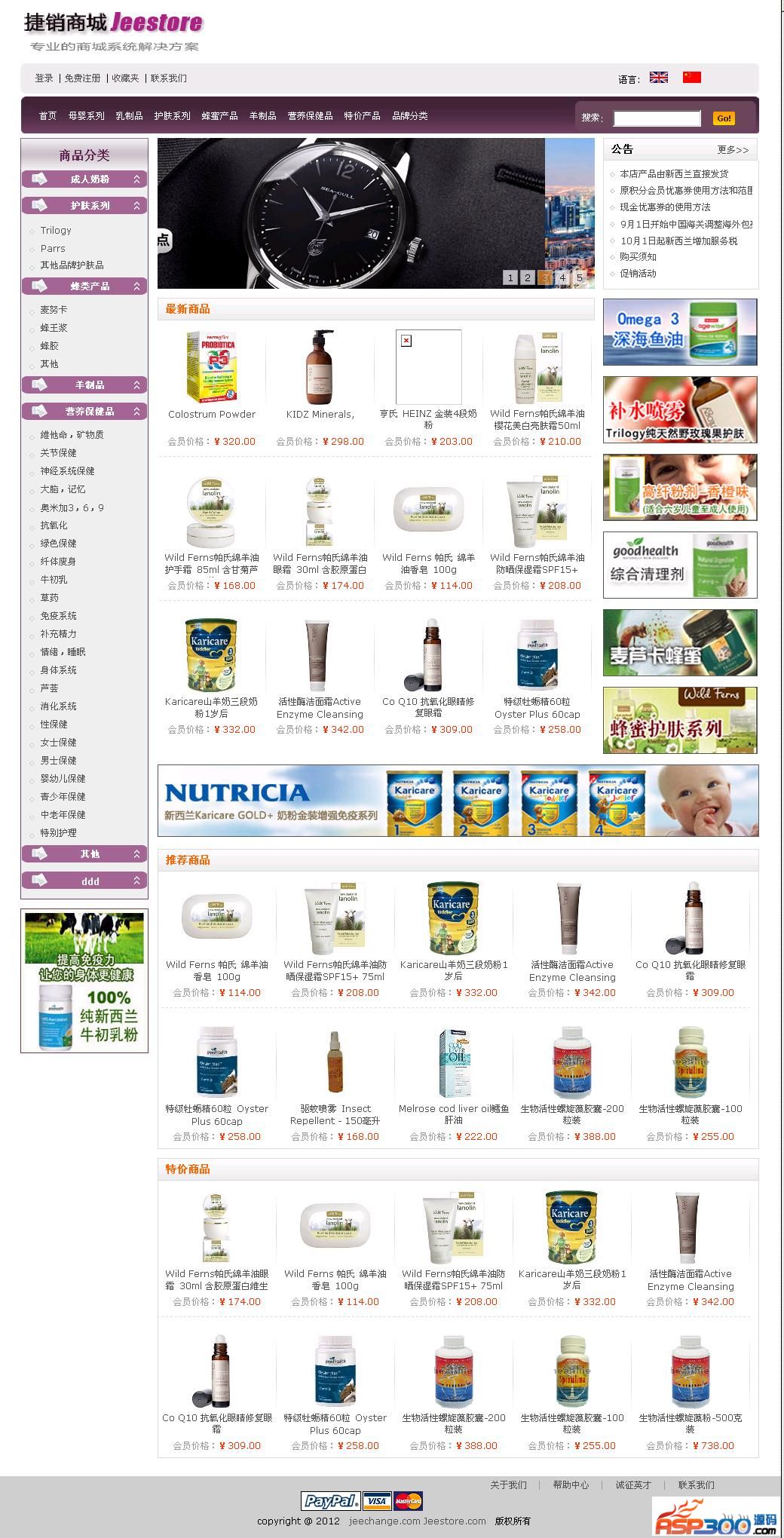The height and width of the screenshot is (1538, 784).
Task: Visit 帮助中心 in the footer
Action: tap(571, 1485)
